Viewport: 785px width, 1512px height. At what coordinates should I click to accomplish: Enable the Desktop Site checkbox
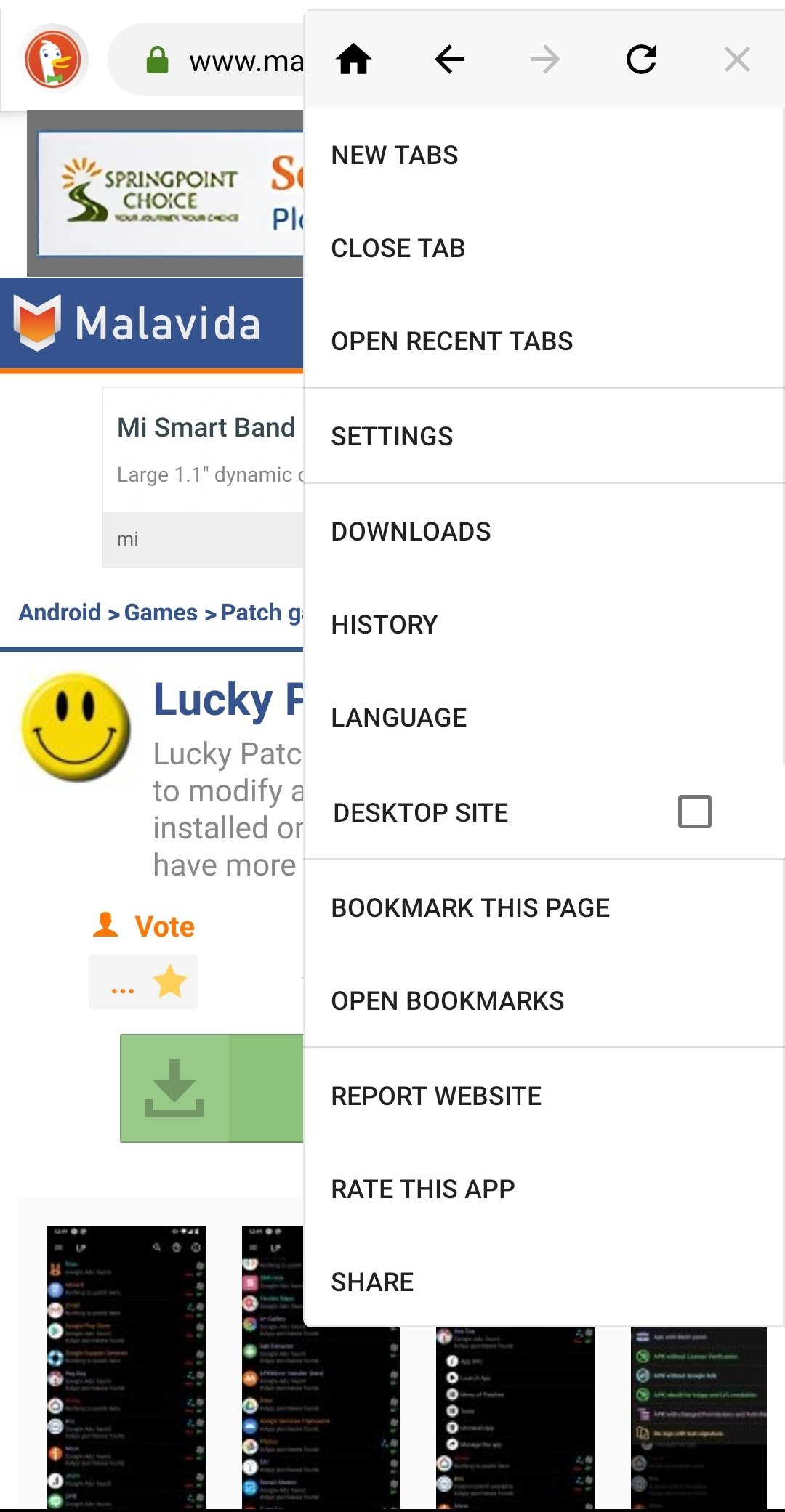[694, 812]
